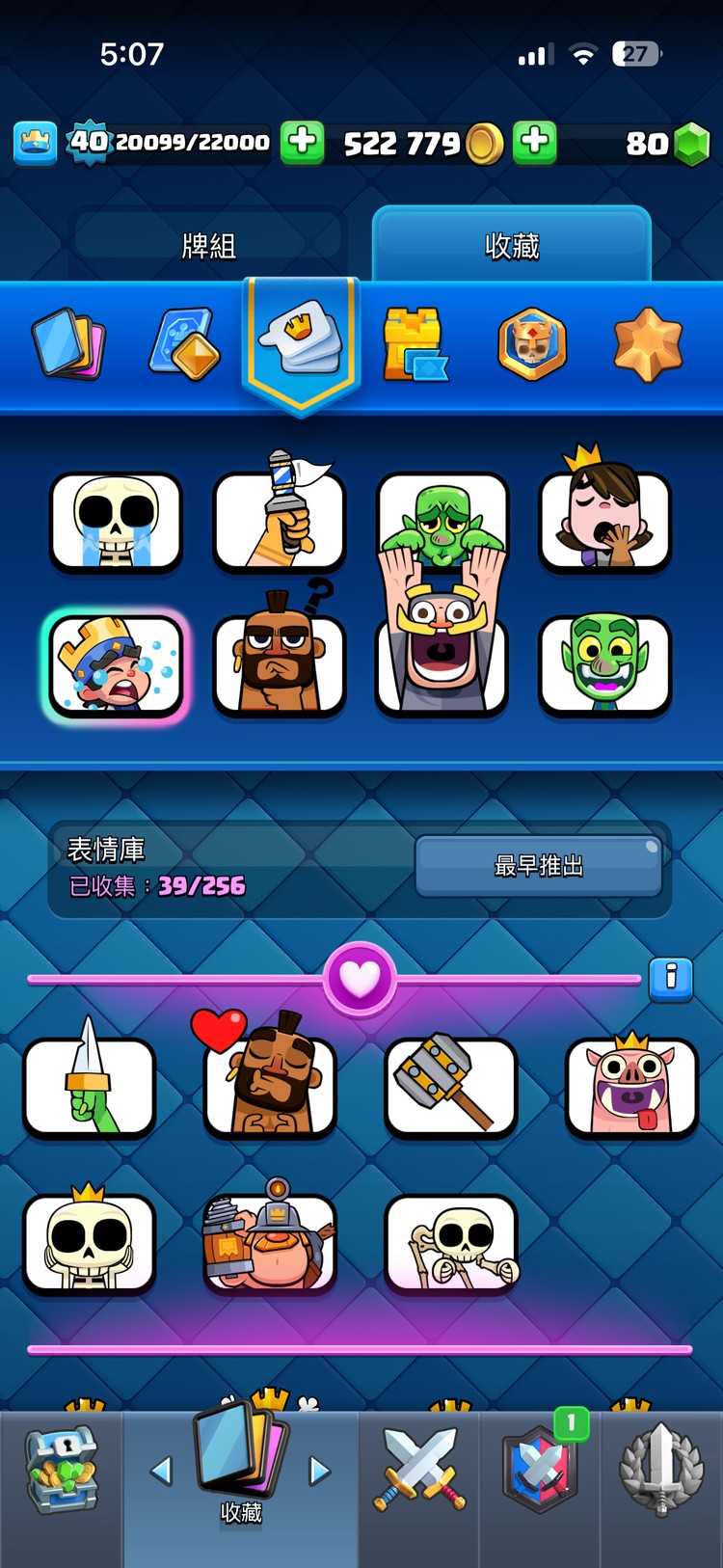
Task: Open the tower troops category
Action: (x=415, y=343)
